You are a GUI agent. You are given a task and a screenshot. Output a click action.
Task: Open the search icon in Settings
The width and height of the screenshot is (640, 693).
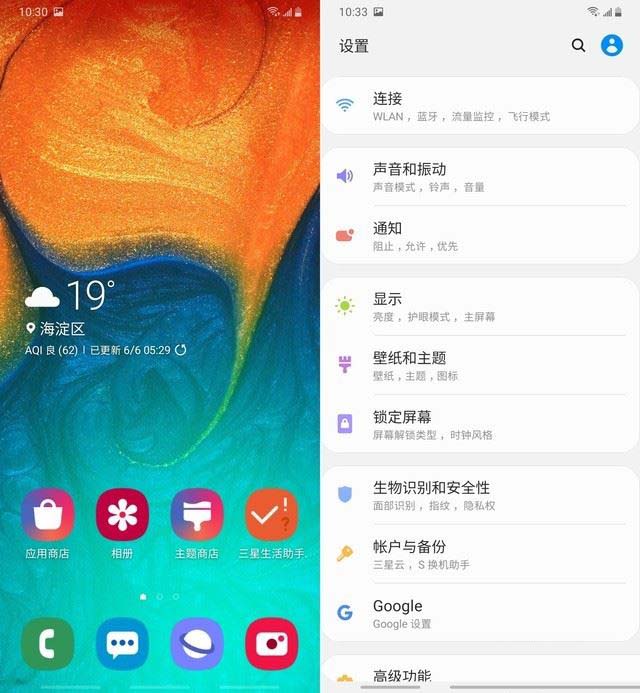click(578, 45)
